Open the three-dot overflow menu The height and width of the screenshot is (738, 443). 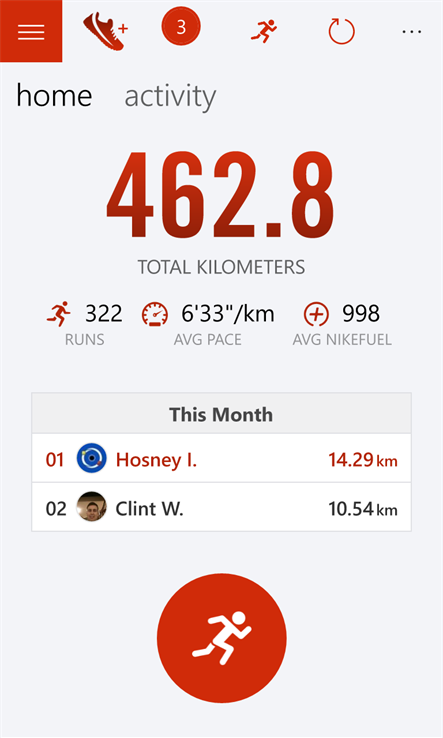tap(411, 32)
